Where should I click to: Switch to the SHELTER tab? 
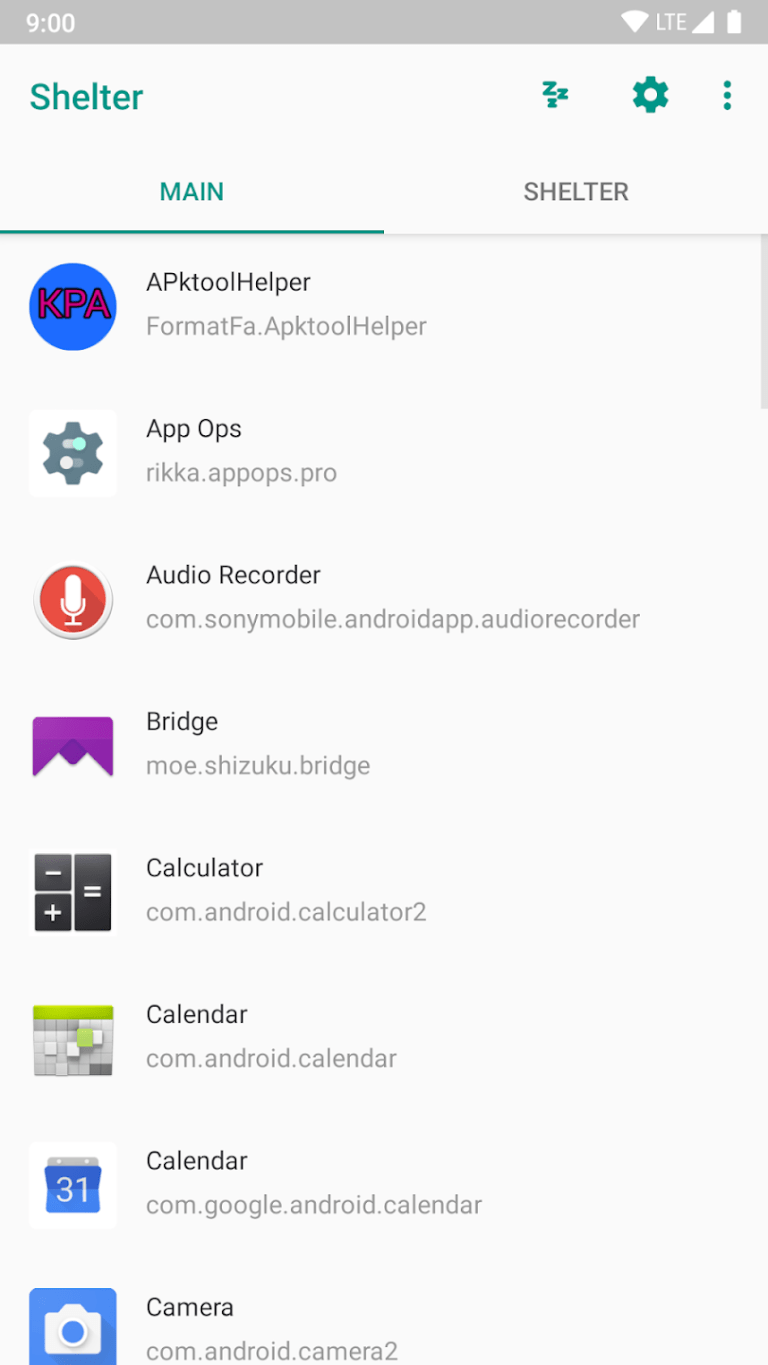click(576, 191)
